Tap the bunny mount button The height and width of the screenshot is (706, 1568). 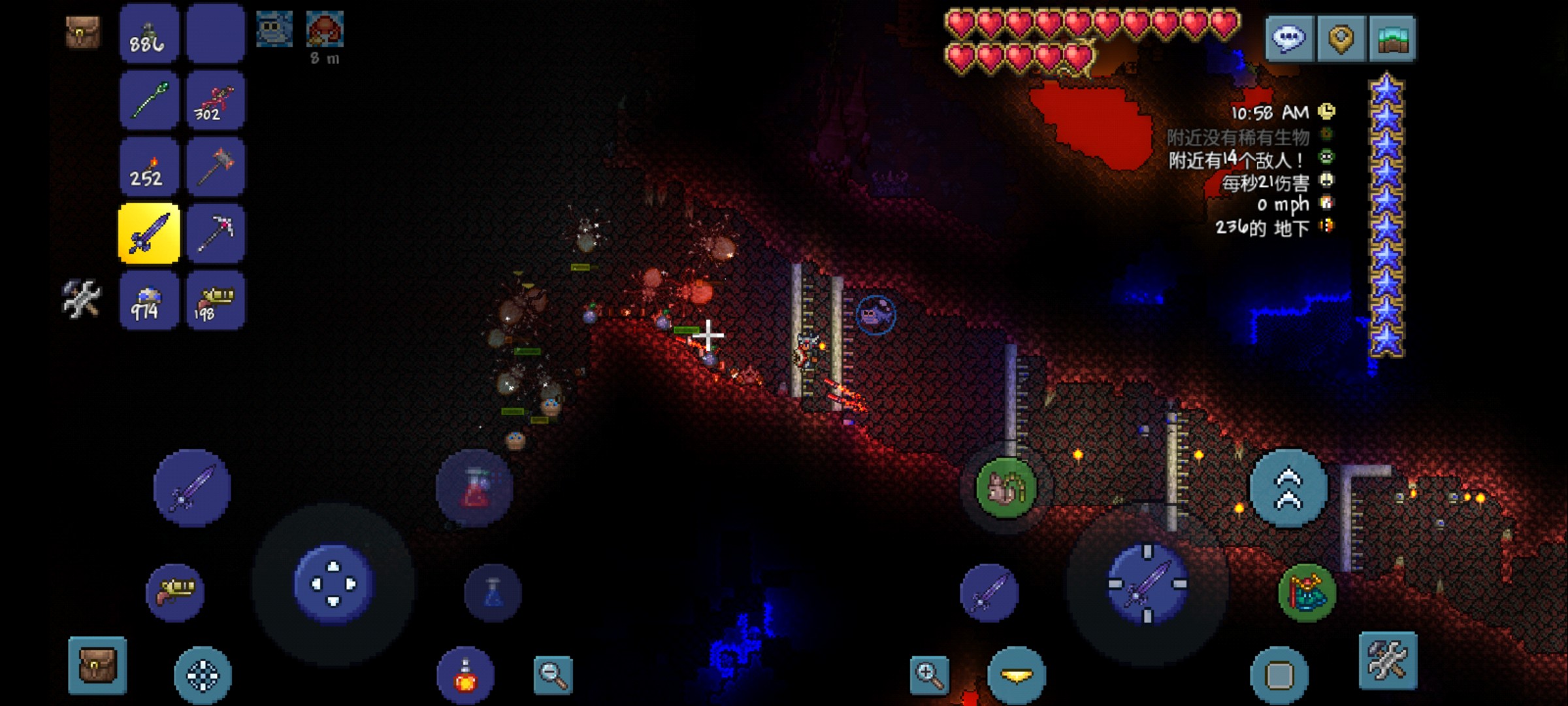(x=1006, y=488)
